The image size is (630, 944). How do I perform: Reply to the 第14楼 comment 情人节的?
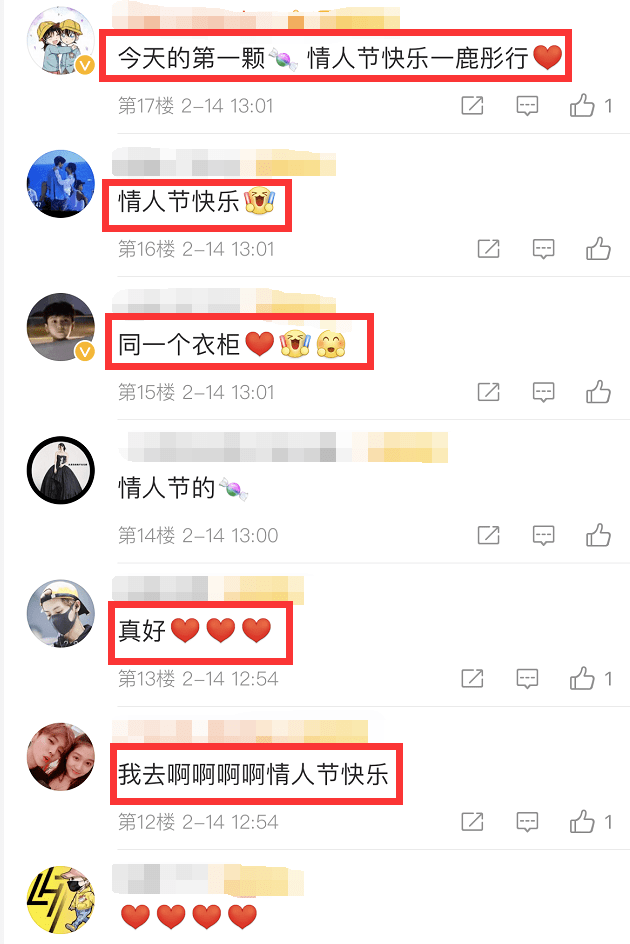tap(543, 535)
